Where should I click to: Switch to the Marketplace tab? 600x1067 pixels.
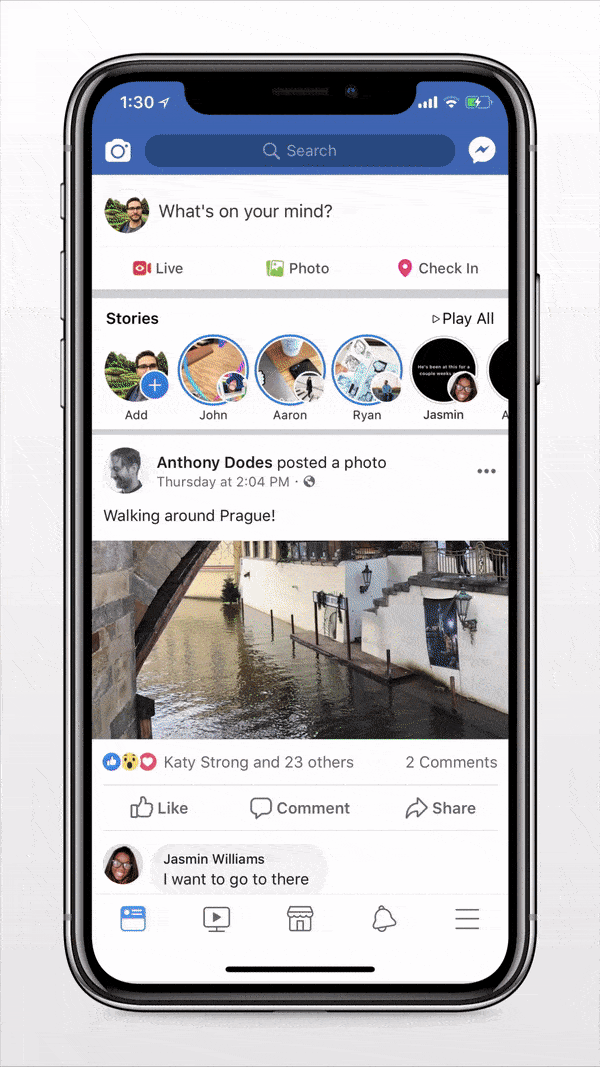pos(300,919)
